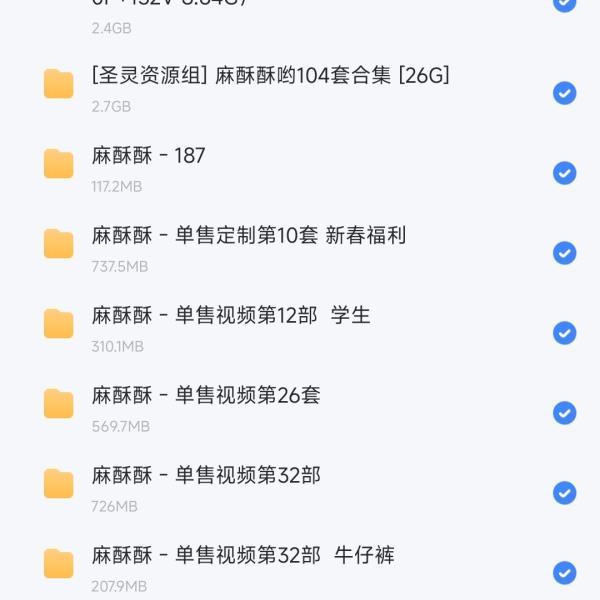
Task: Deselect the 310.1MB 单售视频第12部 checkbox
Action: click(x=565, y=333)
